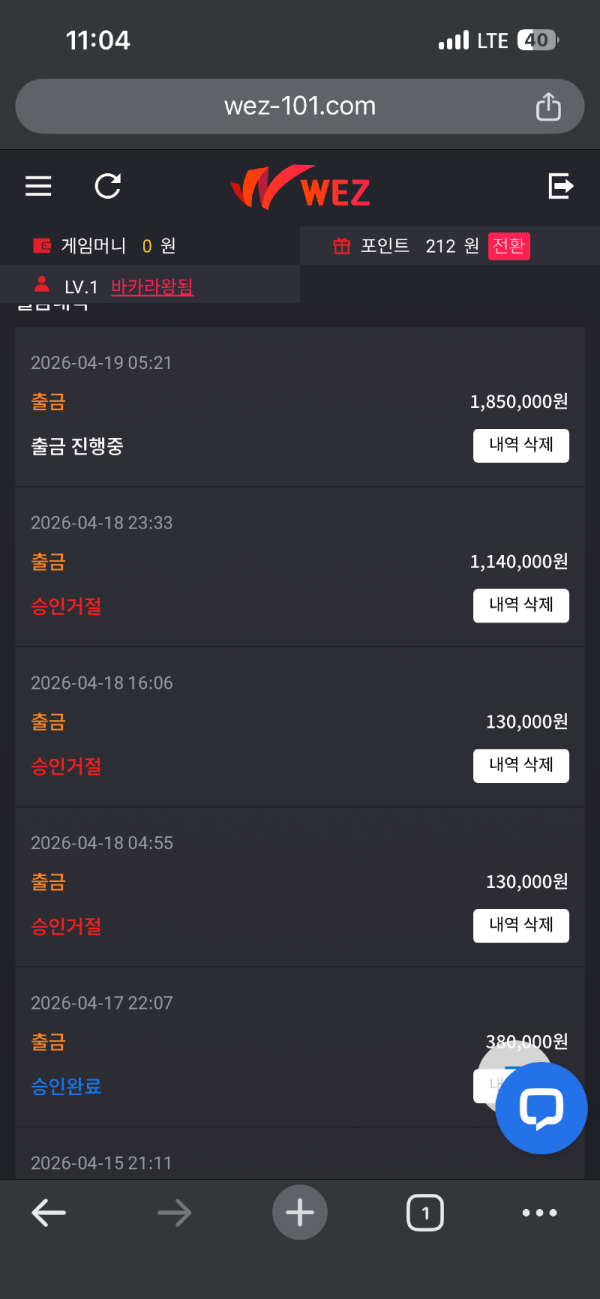Open the hamburger menu
Viewport: 600px width, 1299px height.
pos(38,186)
